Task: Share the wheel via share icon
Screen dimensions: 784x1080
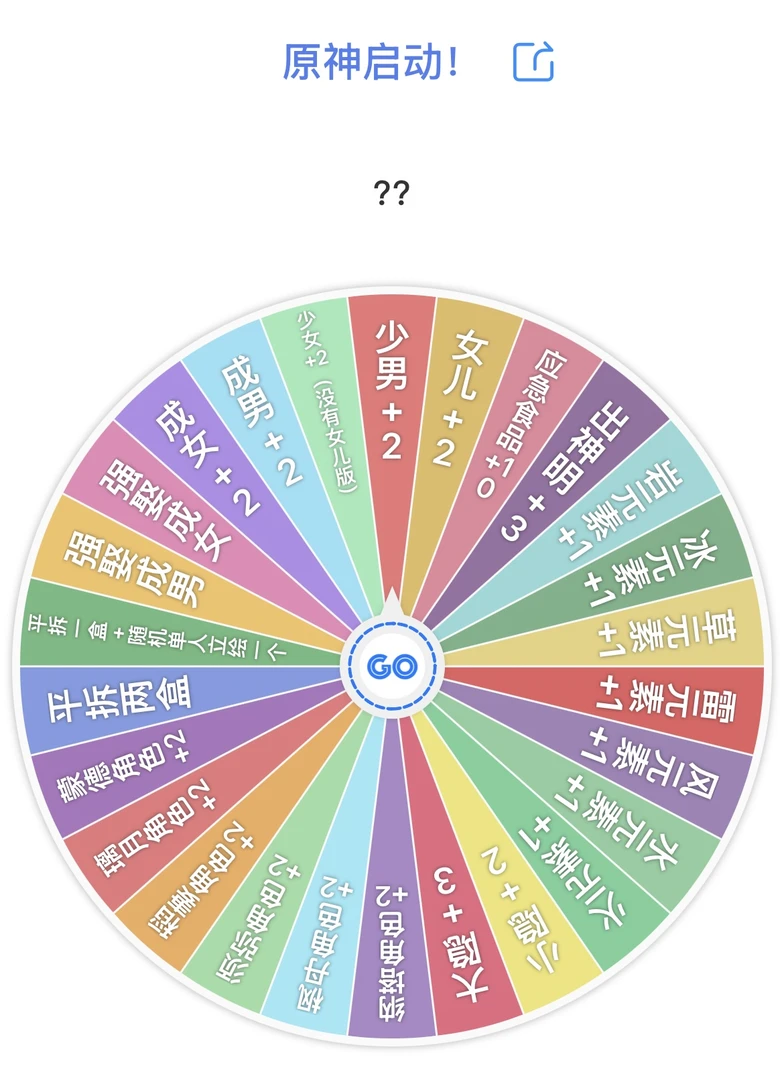Action: pyautogui.click(x=534, y=62)
